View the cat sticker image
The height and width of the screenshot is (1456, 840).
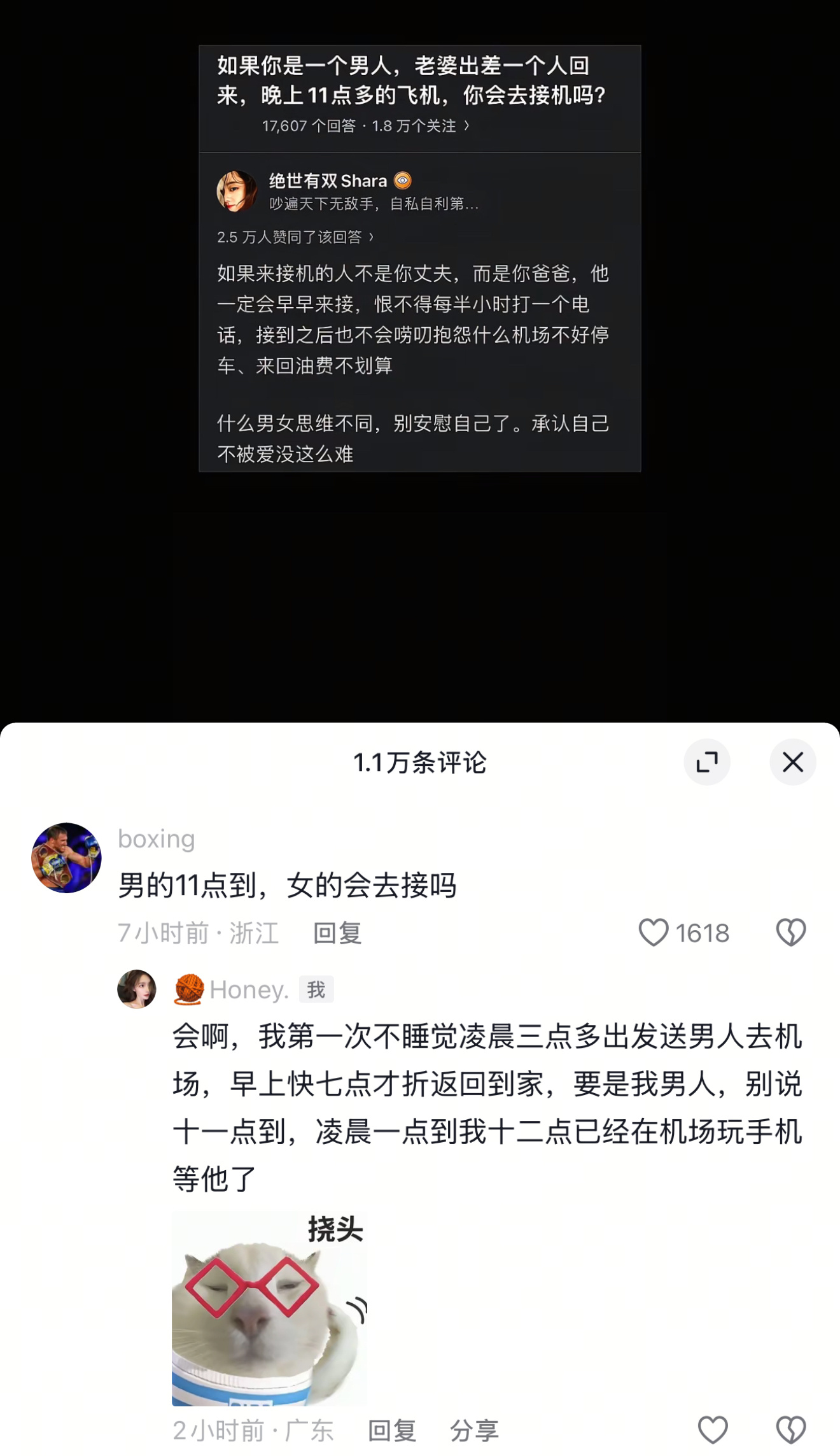[269, 1308]
